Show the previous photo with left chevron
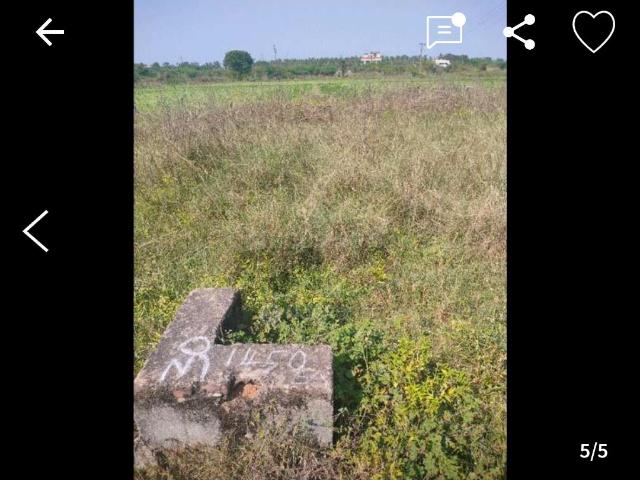 [x=36, y=231]
